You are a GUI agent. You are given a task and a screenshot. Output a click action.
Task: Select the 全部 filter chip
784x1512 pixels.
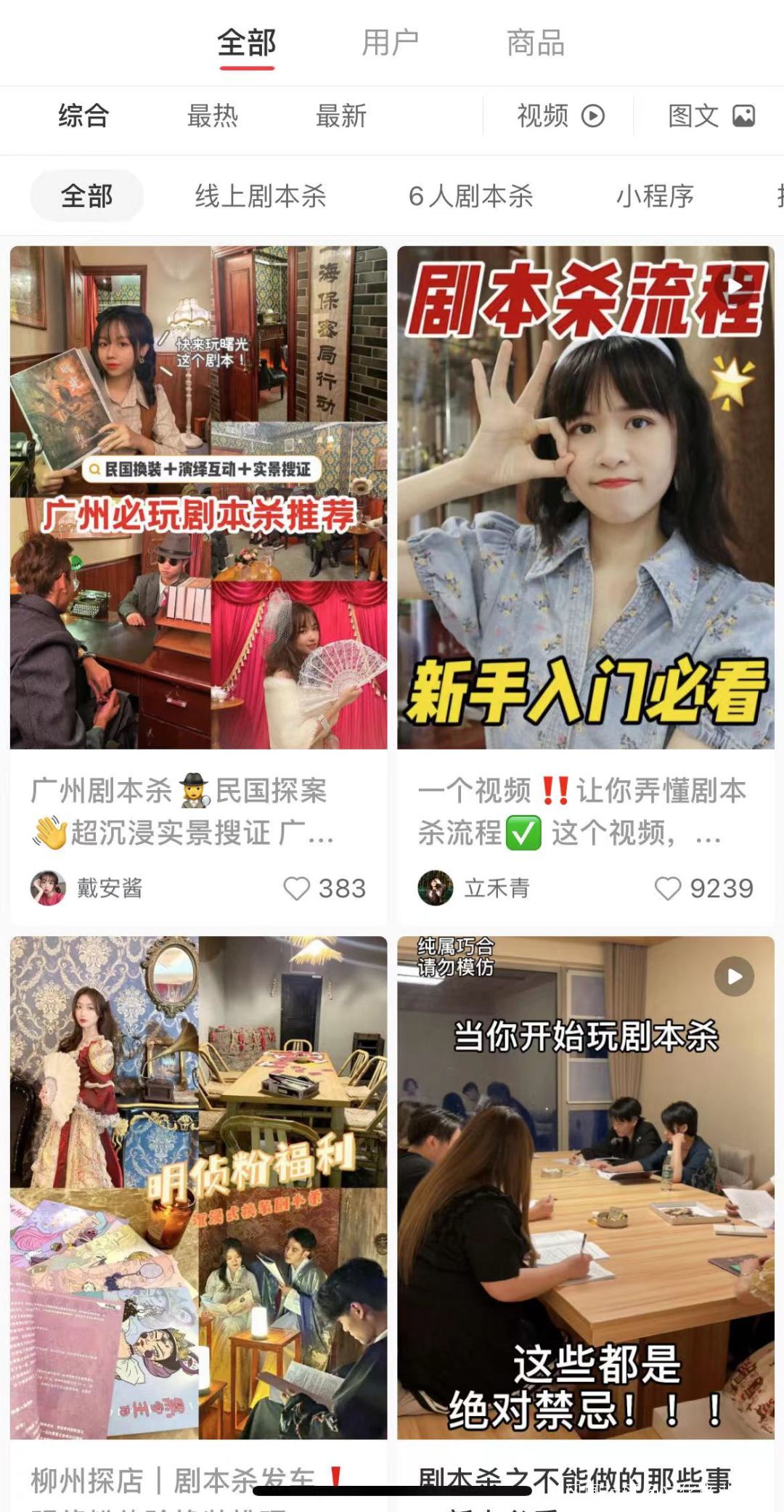[86, 196]
